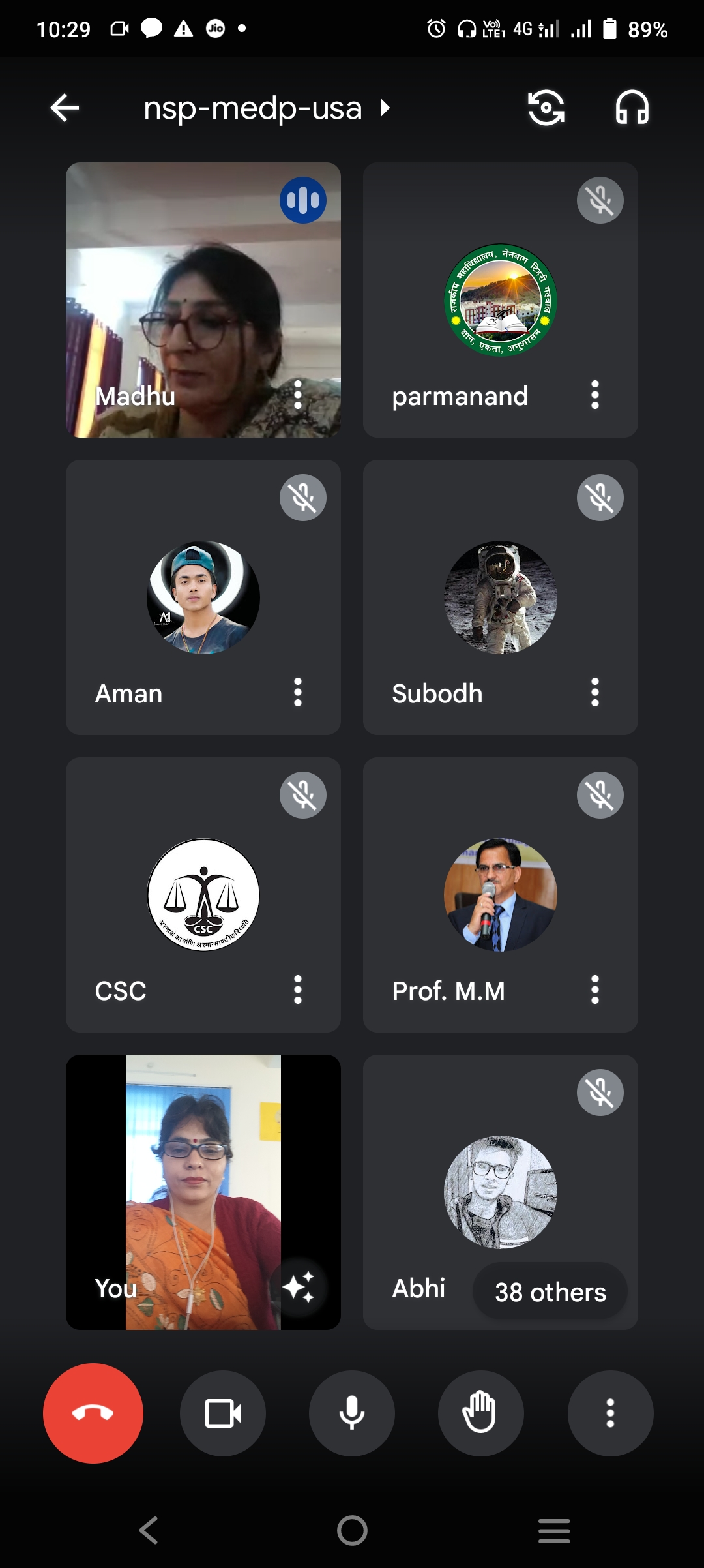View the 38 other participants

pos(550,1292)
